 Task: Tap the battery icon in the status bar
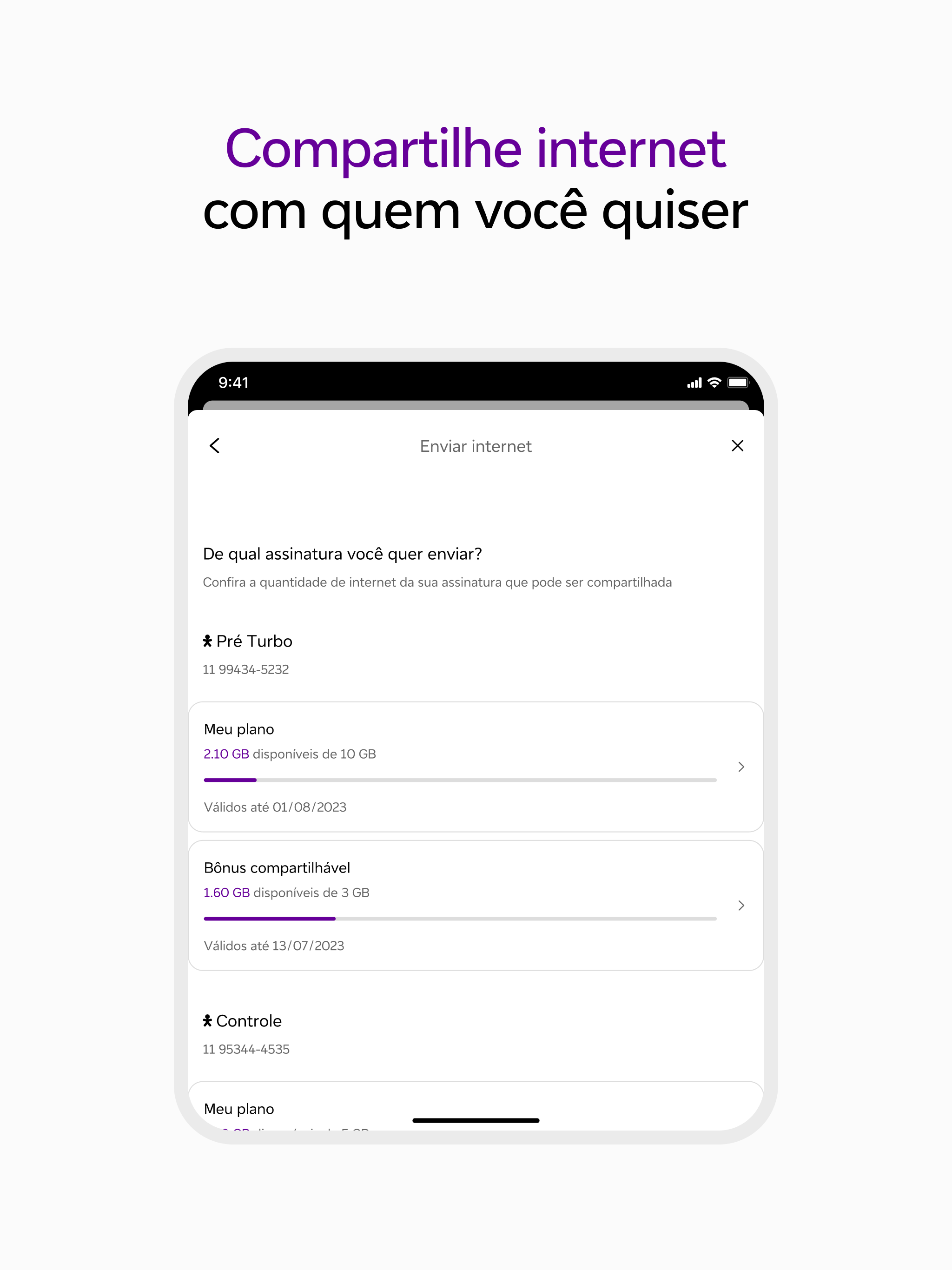click(738, 382)
